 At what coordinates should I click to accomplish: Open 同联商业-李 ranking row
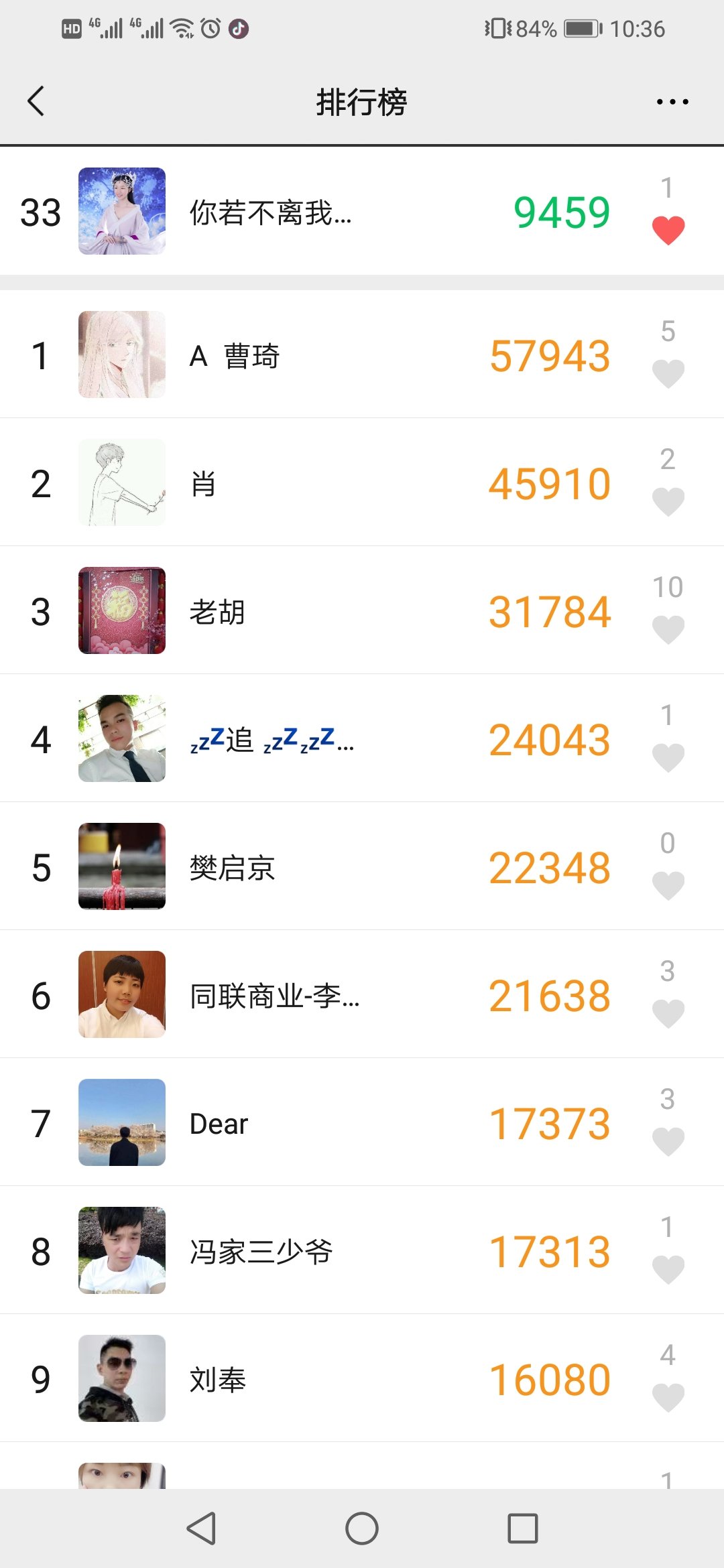point(335,995)
